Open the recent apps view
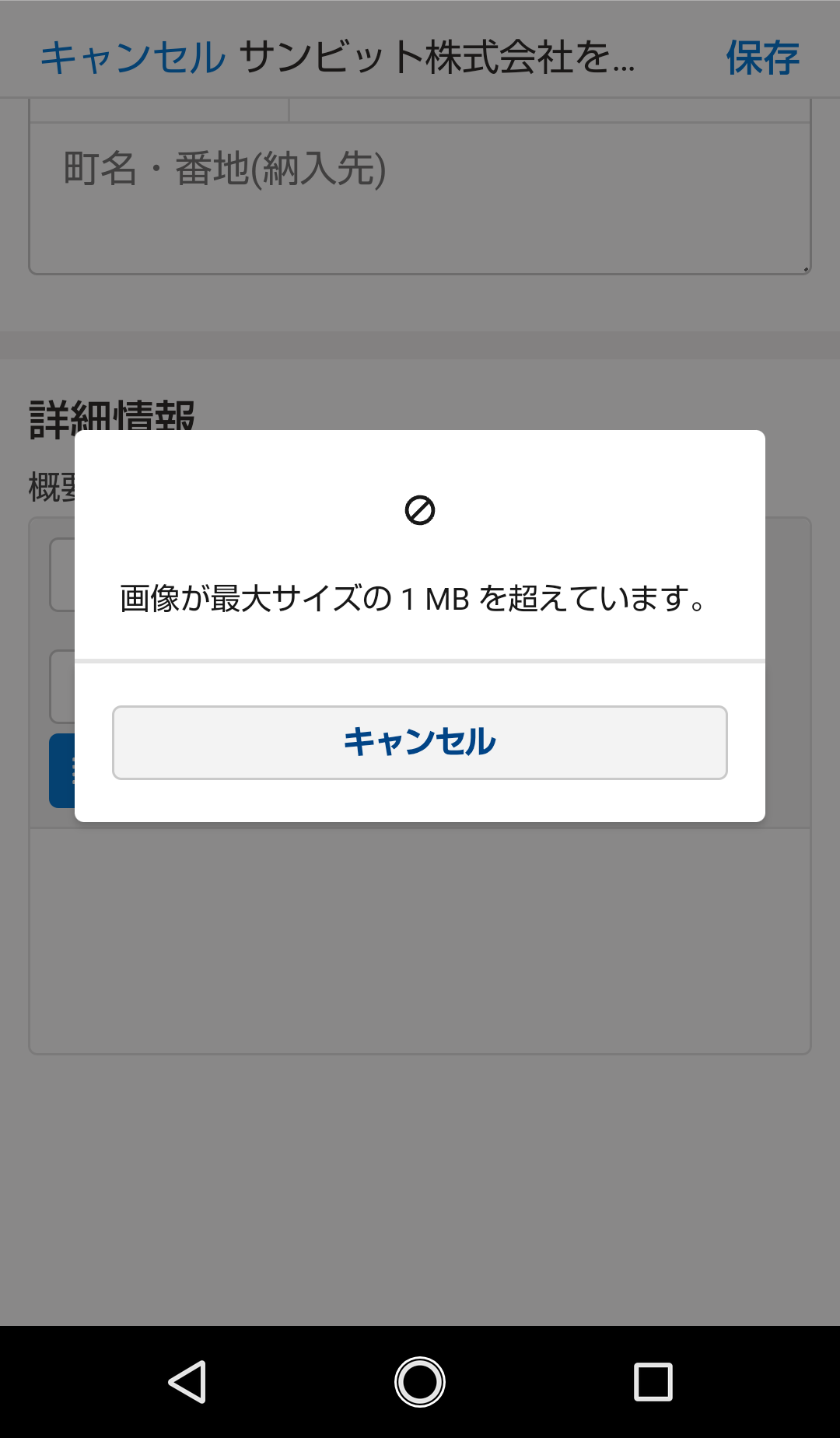 [x=653, y=1382]
